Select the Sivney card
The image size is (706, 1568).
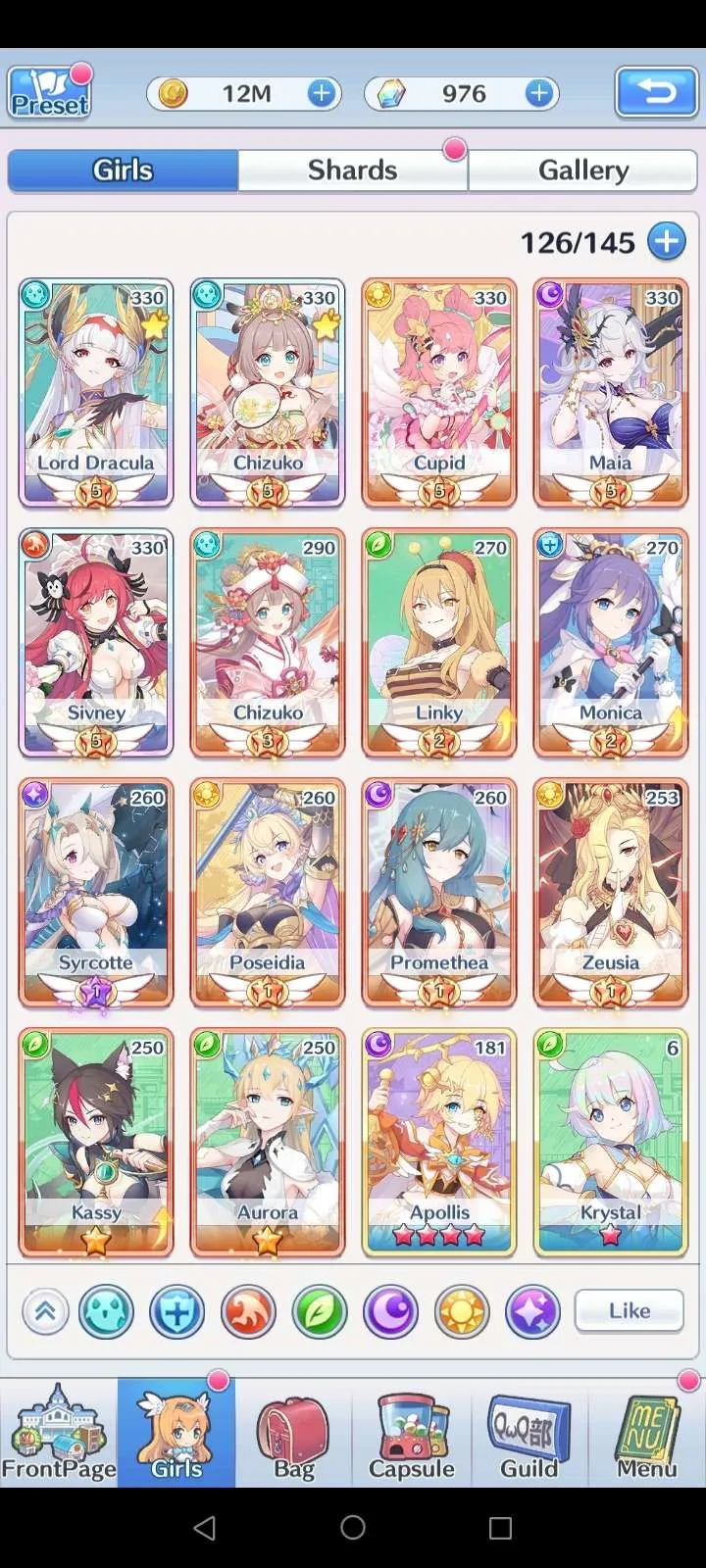(96, 642)
